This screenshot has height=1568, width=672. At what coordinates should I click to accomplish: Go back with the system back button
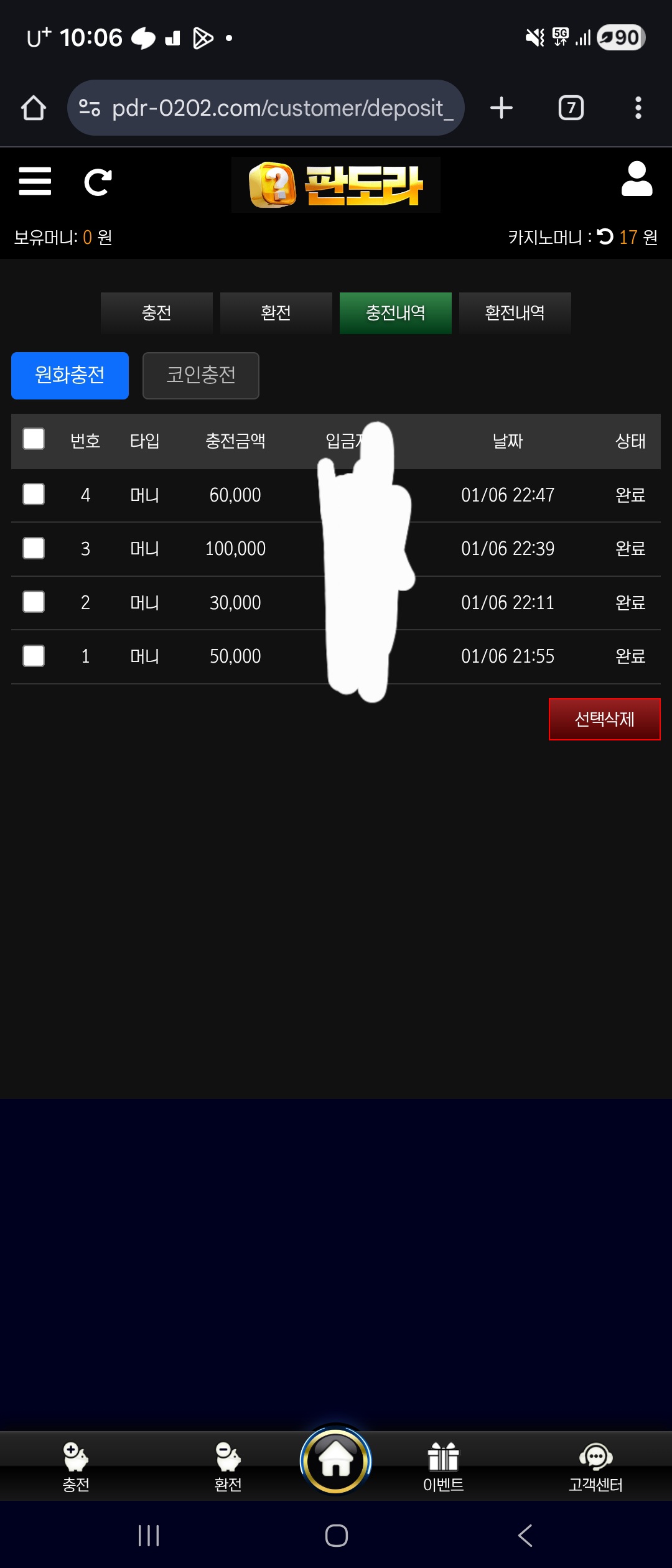click(x=525, y=1536)
